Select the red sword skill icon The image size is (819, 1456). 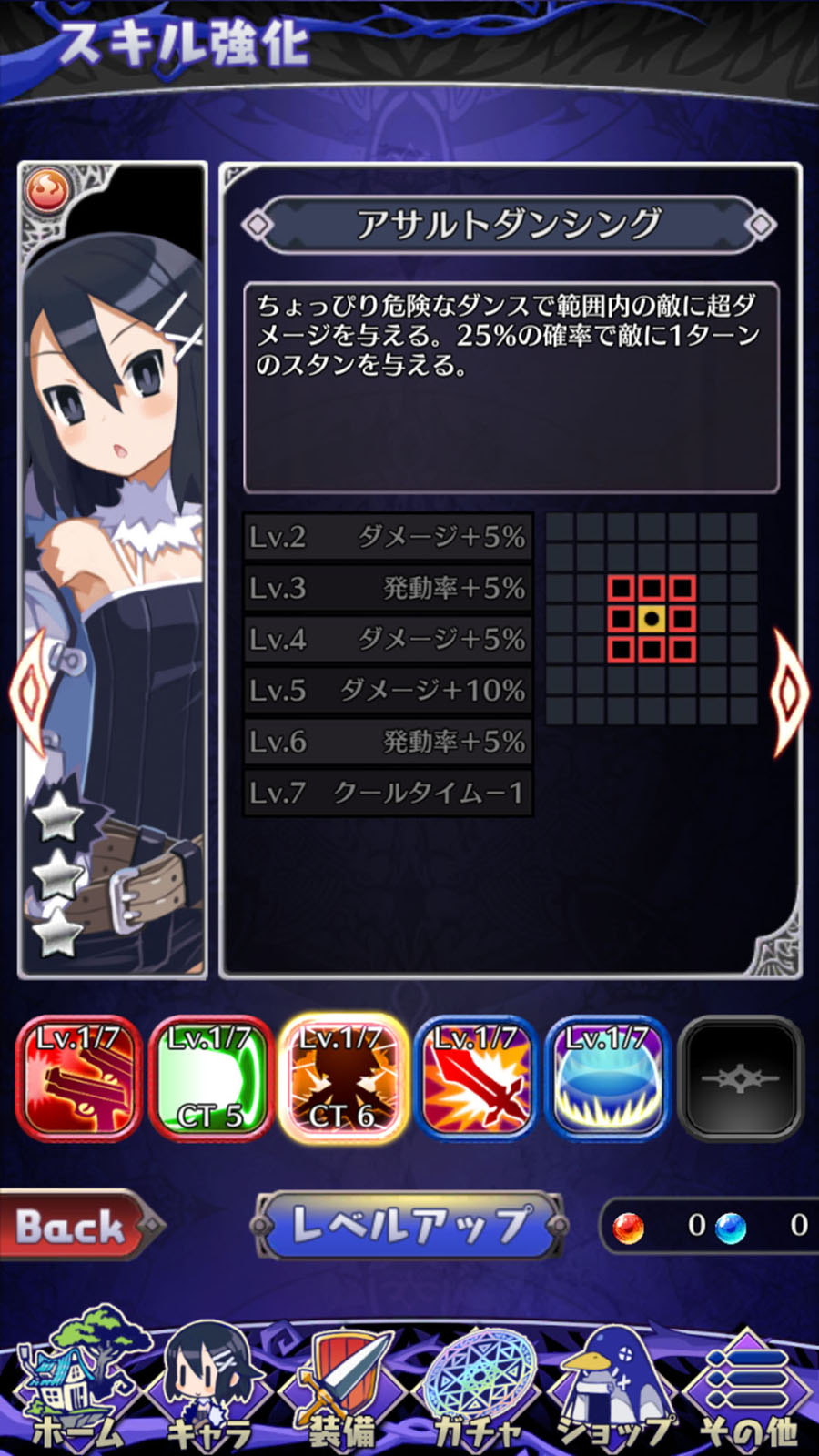click(476, 1078)
